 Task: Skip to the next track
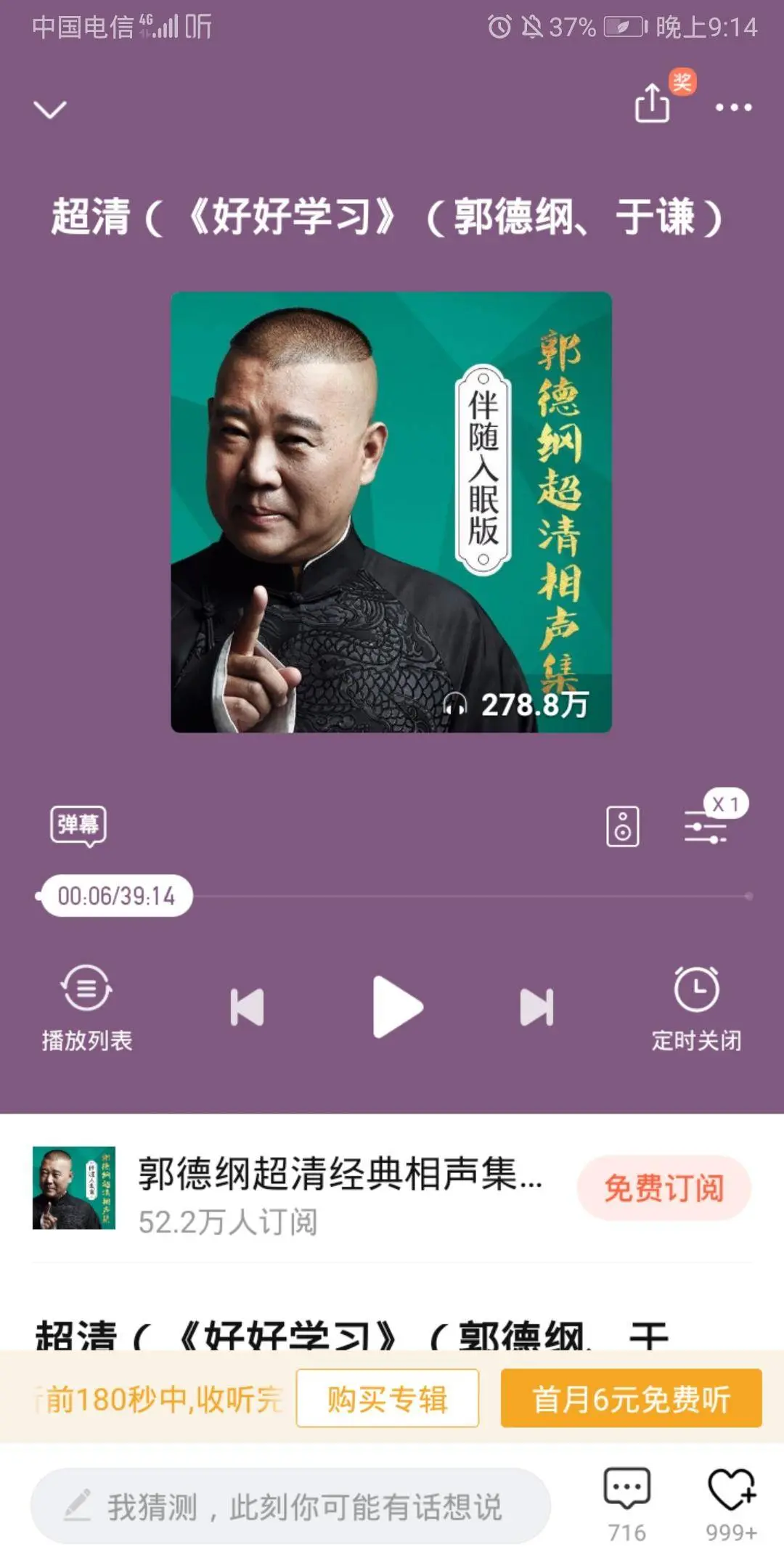pyautogui.click(x=537, y=1007)
